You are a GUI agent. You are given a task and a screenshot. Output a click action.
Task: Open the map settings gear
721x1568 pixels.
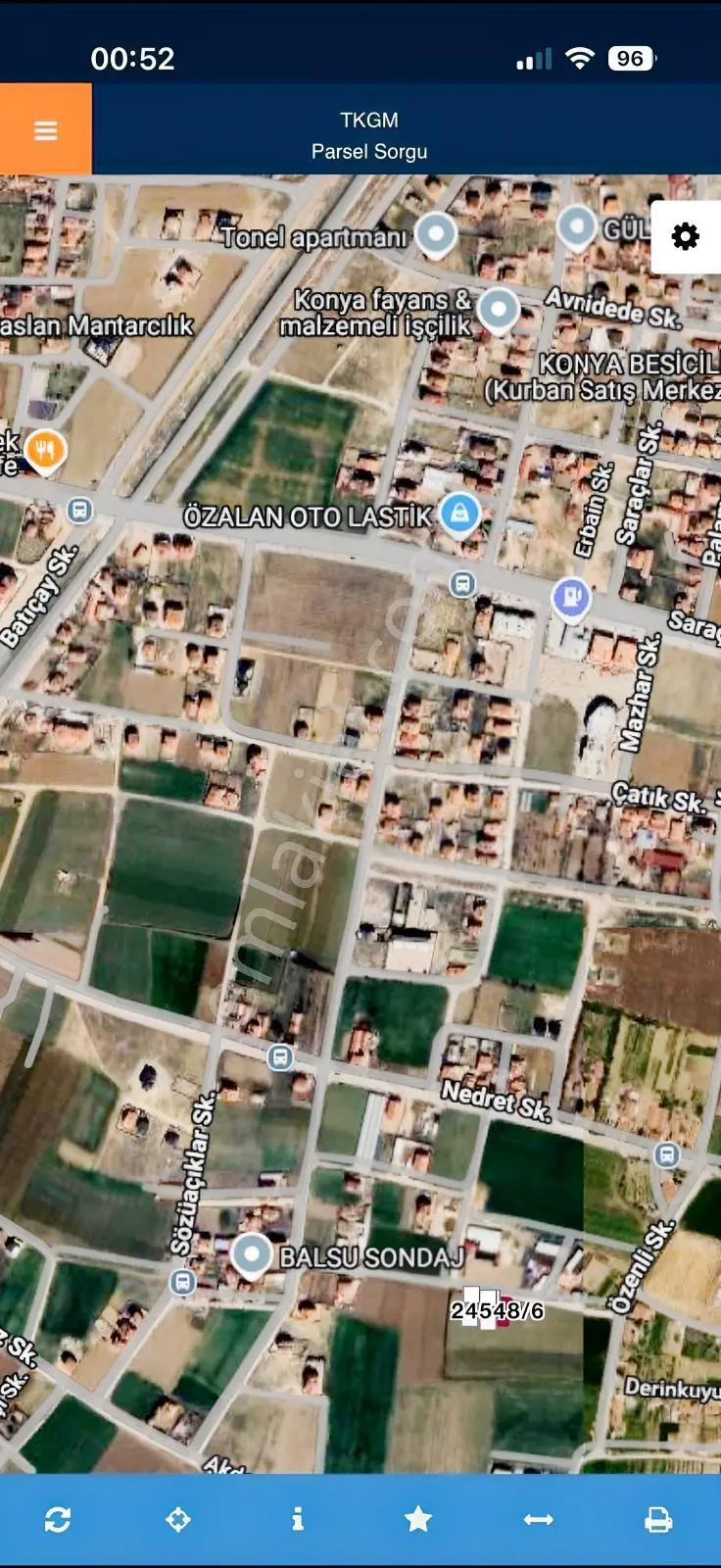pyautogui.click(x=686, y=236)
